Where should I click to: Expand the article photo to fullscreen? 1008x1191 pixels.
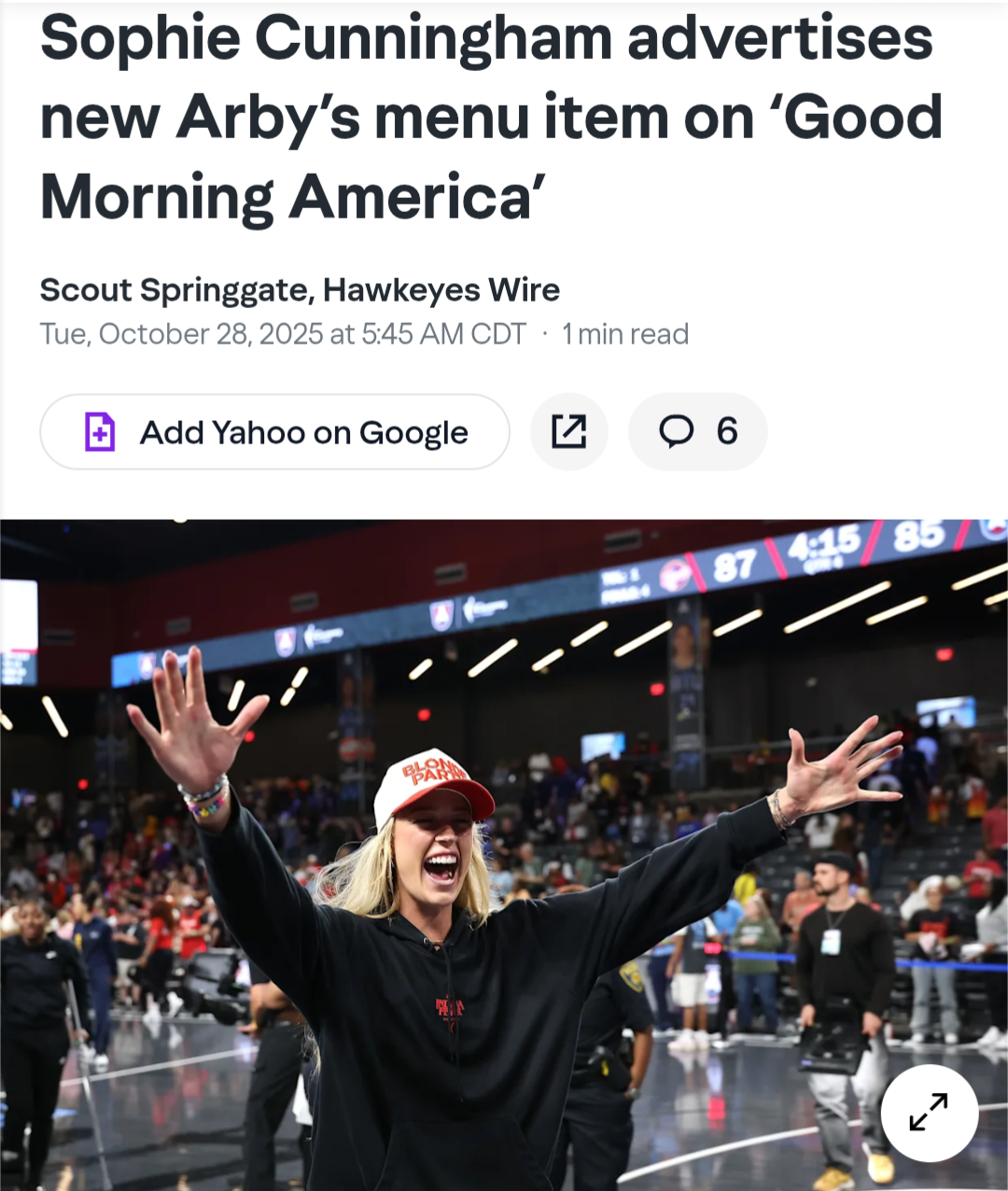pos(930,1113)
